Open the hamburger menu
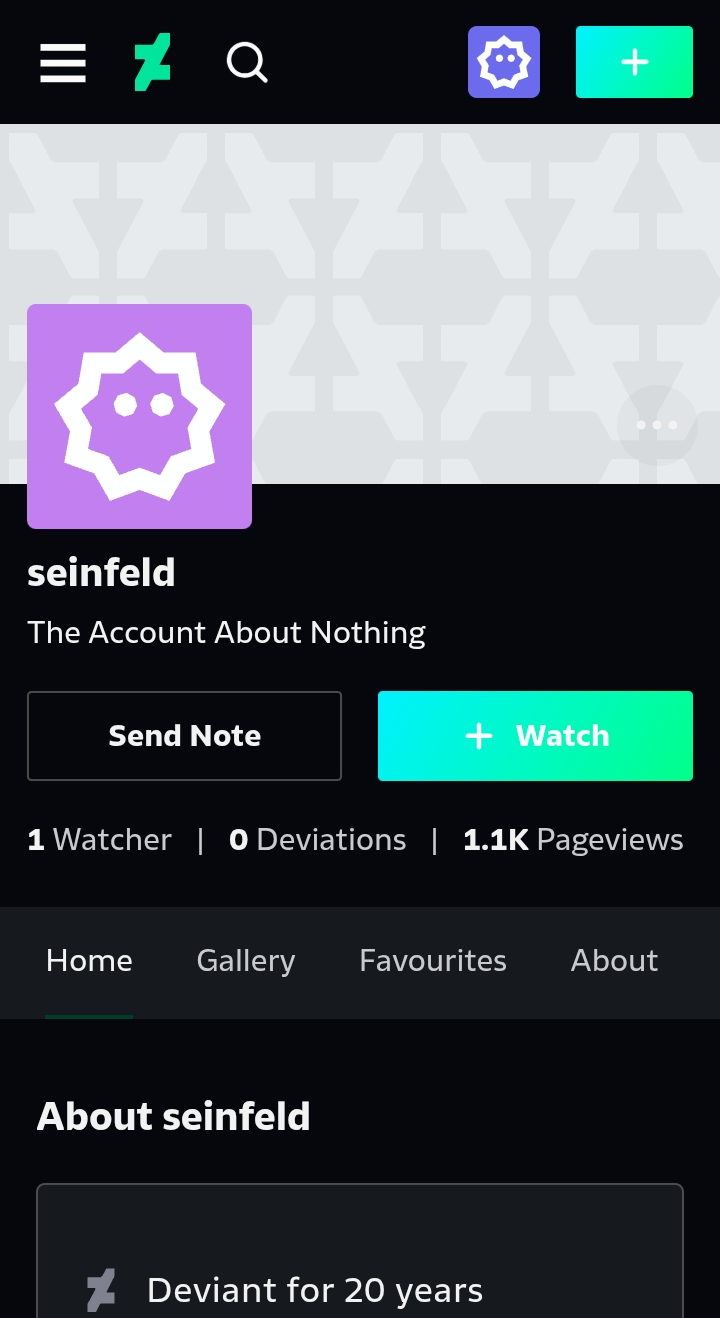720x1318 pixels. click(x=63, y=63)
